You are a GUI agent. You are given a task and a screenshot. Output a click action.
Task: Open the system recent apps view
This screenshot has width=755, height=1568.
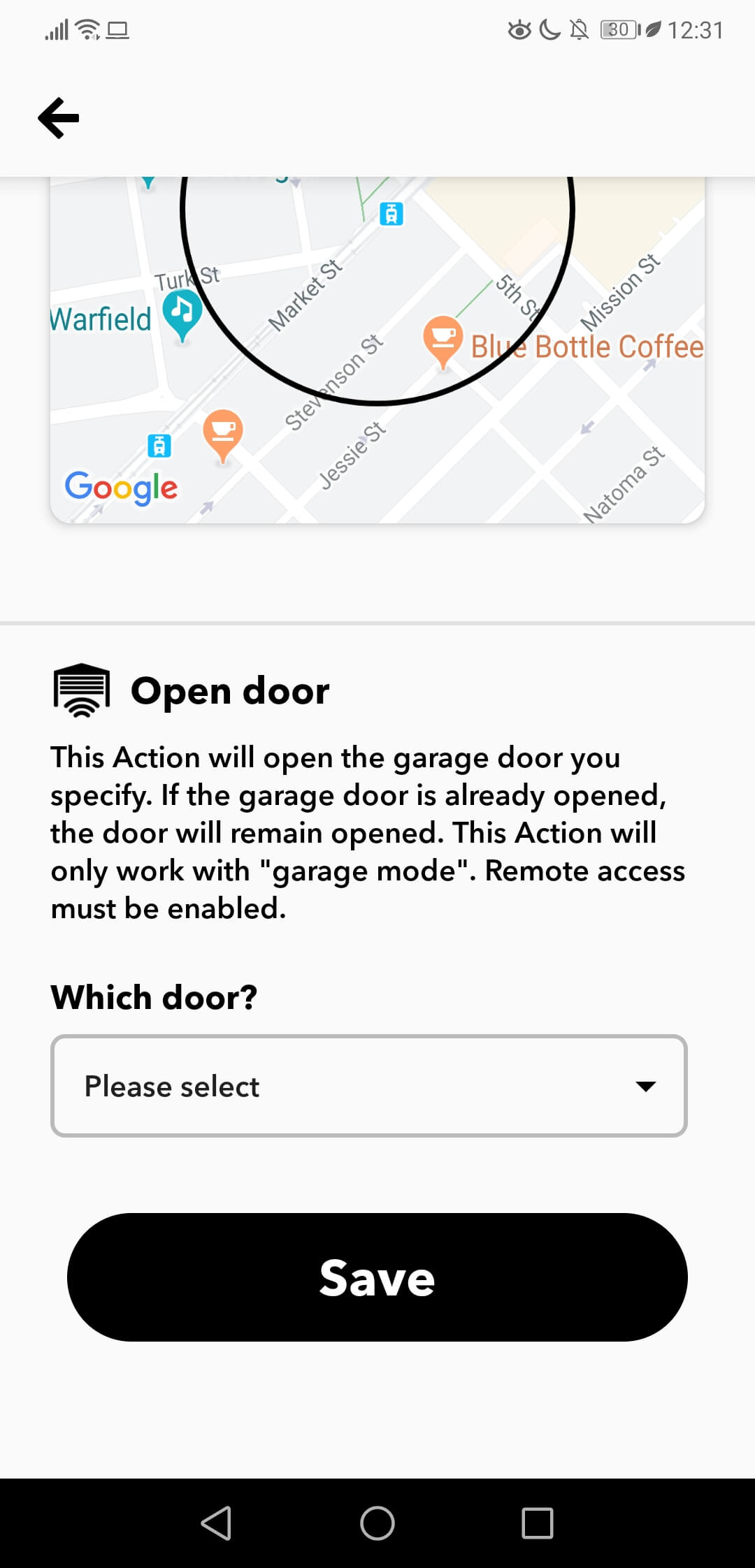(538, 1523)
